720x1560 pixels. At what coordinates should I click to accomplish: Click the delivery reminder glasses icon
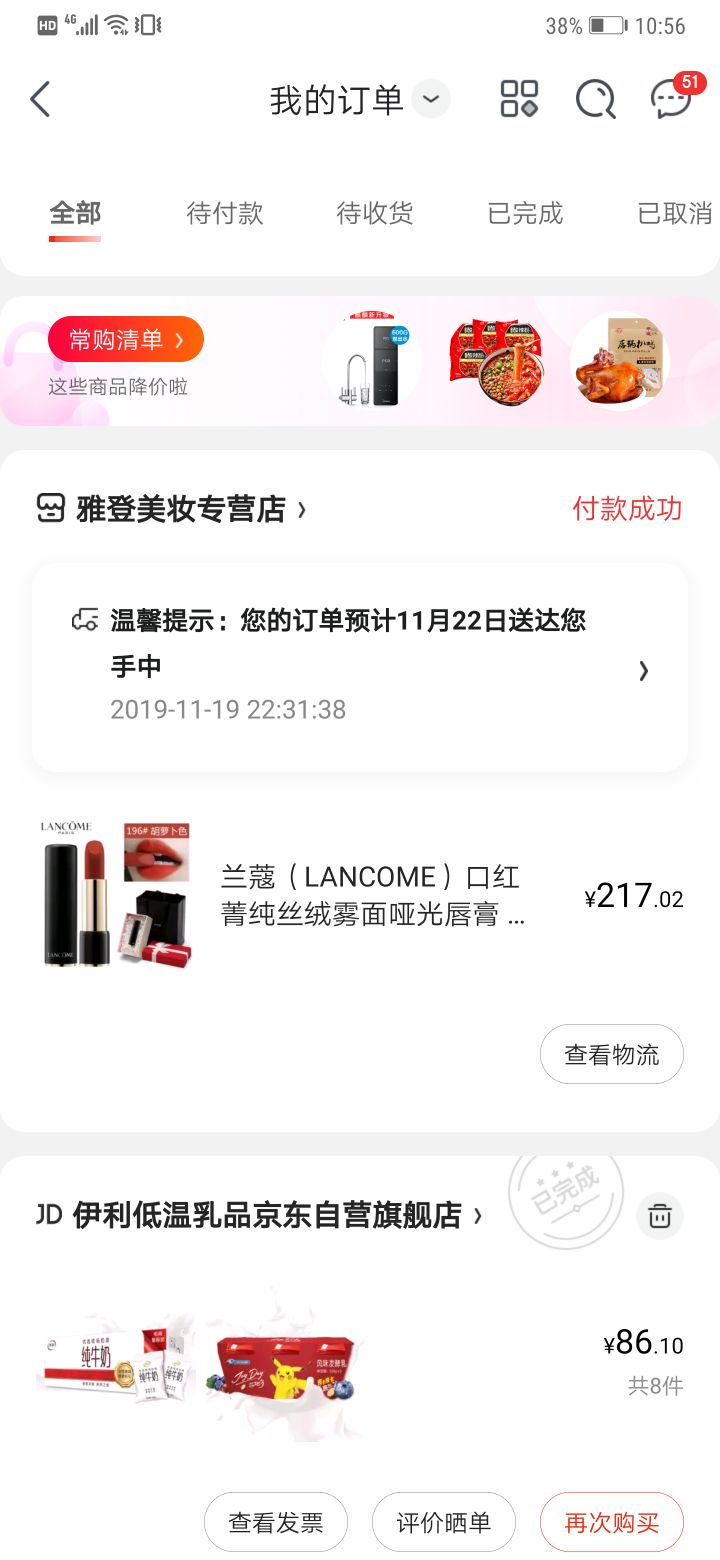tap(85, 620)
